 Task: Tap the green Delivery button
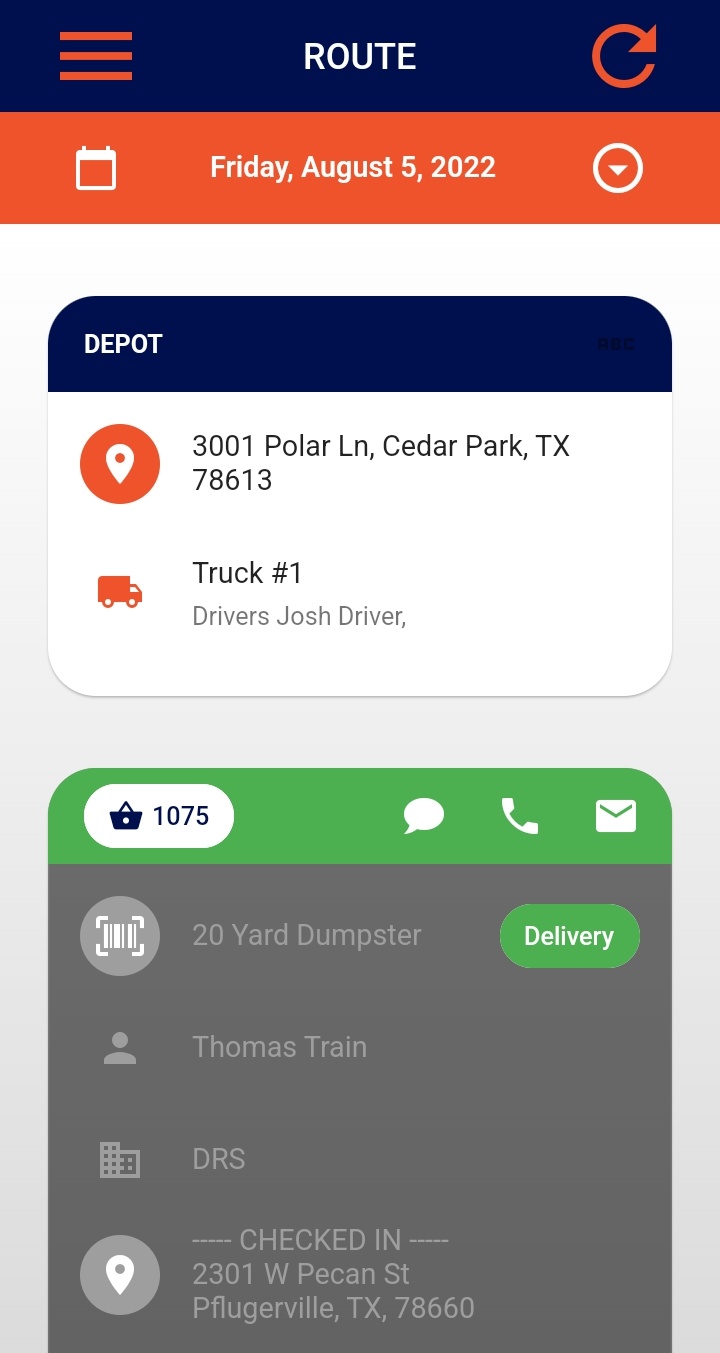click(x=569, y=936)
